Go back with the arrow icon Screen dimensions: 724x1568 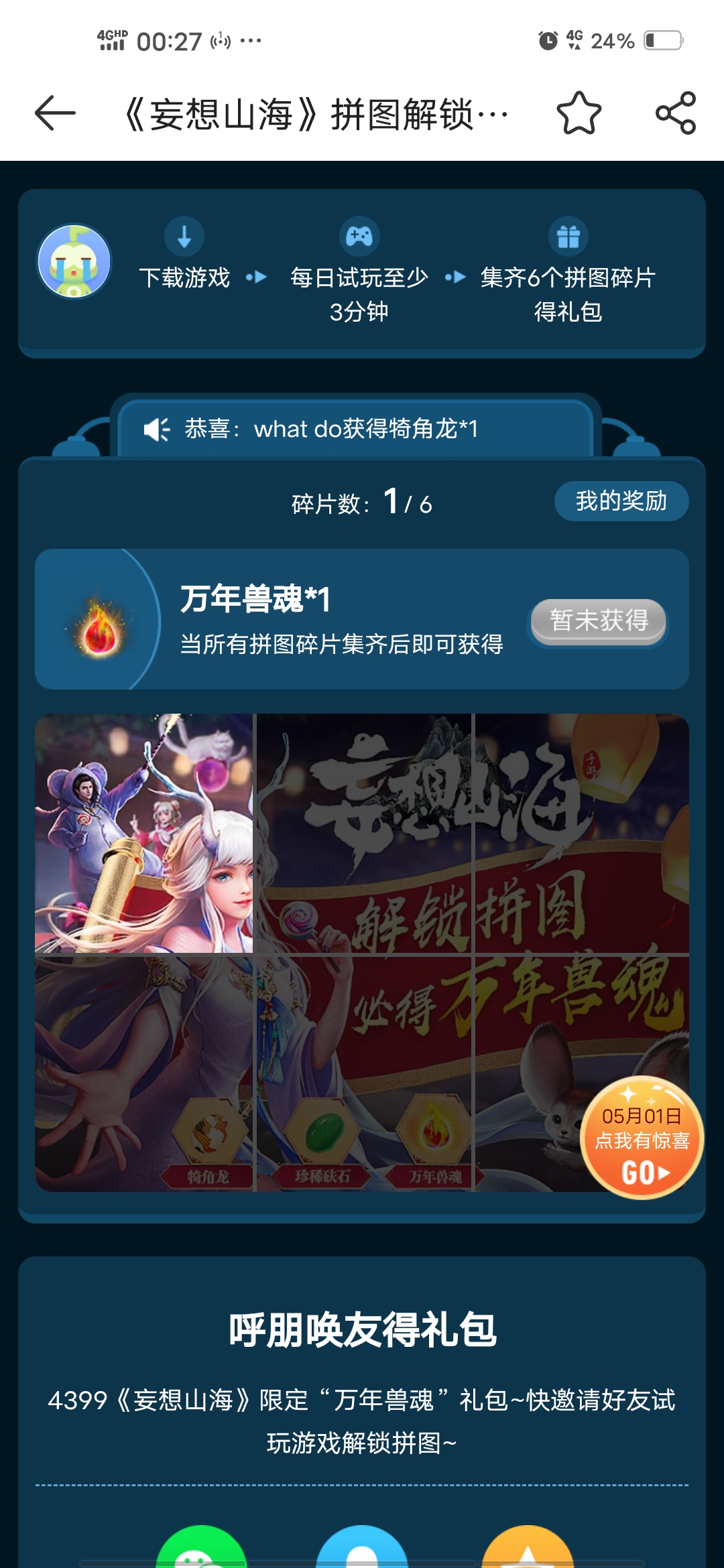(x=55, y=113)
